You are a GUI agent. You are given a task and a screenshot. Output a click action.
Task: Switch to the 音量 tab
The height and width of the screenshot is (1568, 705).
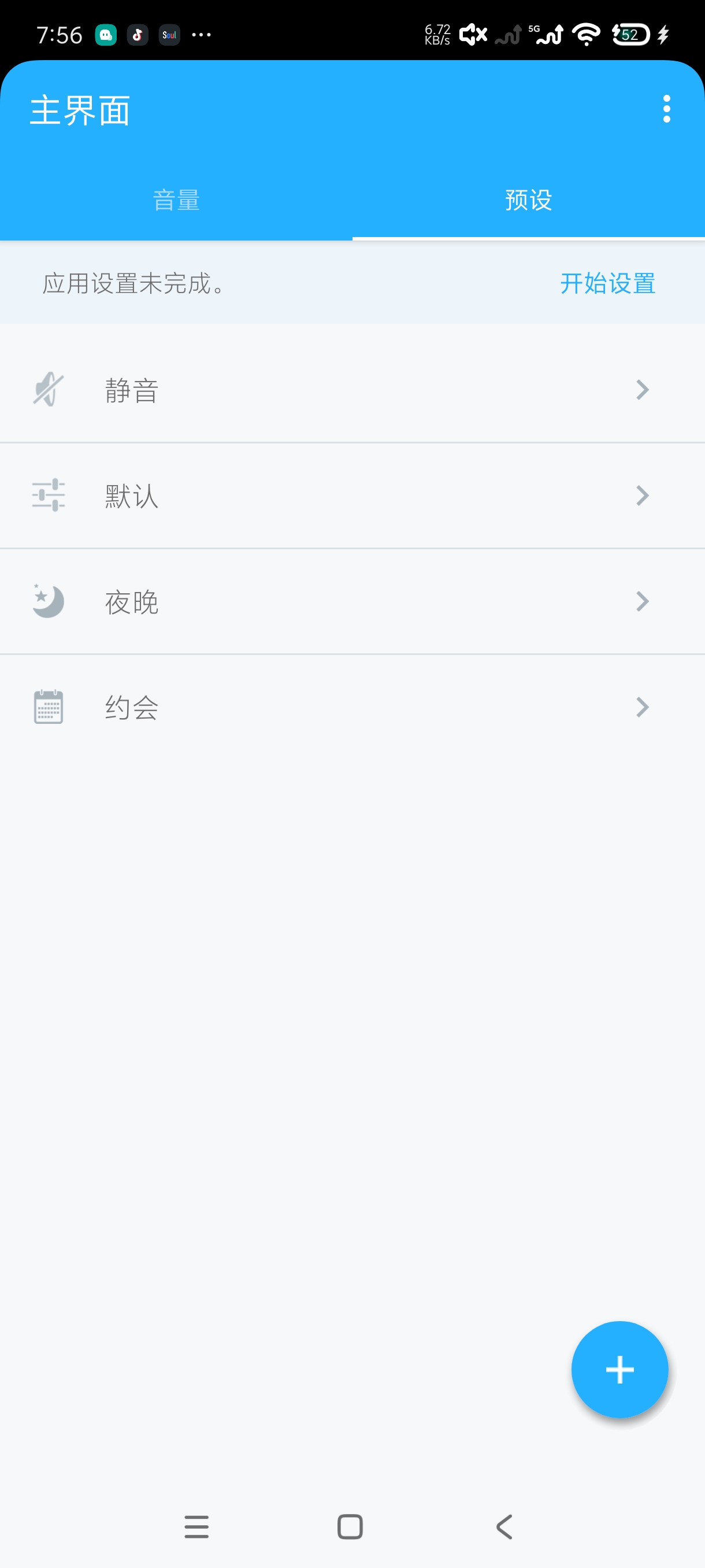coord(176,200)
